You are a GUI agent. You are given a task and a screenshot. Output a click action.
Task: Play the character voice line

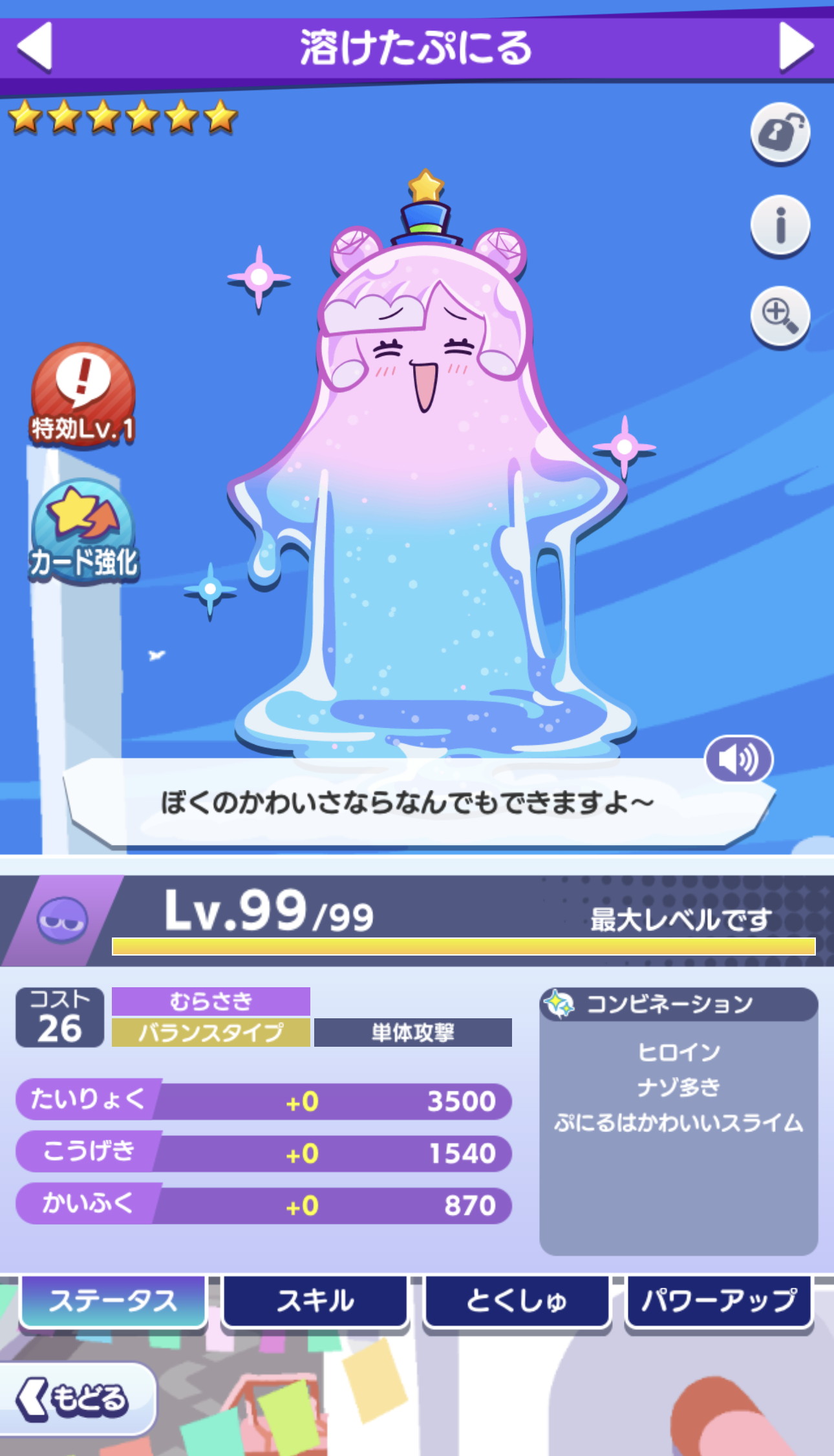pos(739,760)
